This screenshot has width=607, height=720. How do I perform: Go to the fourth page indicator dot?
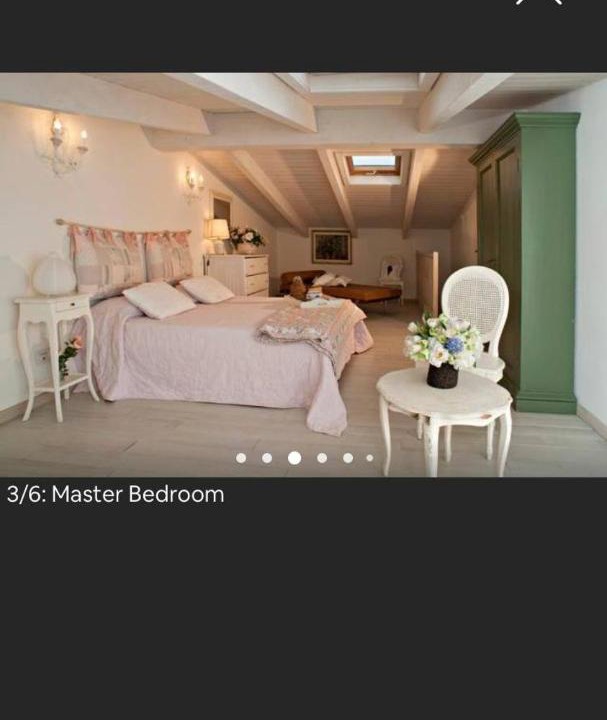click(322, 458)
